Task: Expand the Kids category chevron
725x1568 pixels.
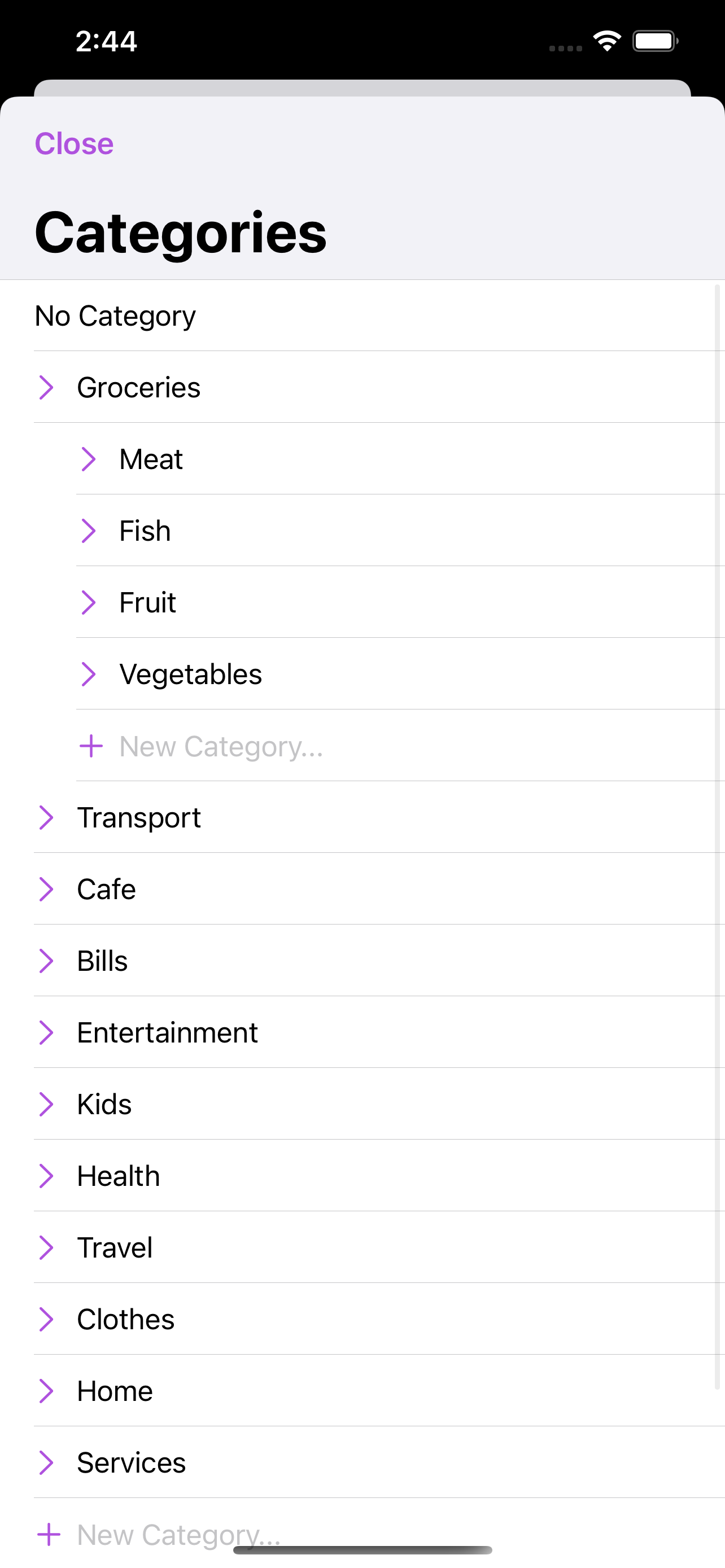Action: click(x=46, y=1104)
